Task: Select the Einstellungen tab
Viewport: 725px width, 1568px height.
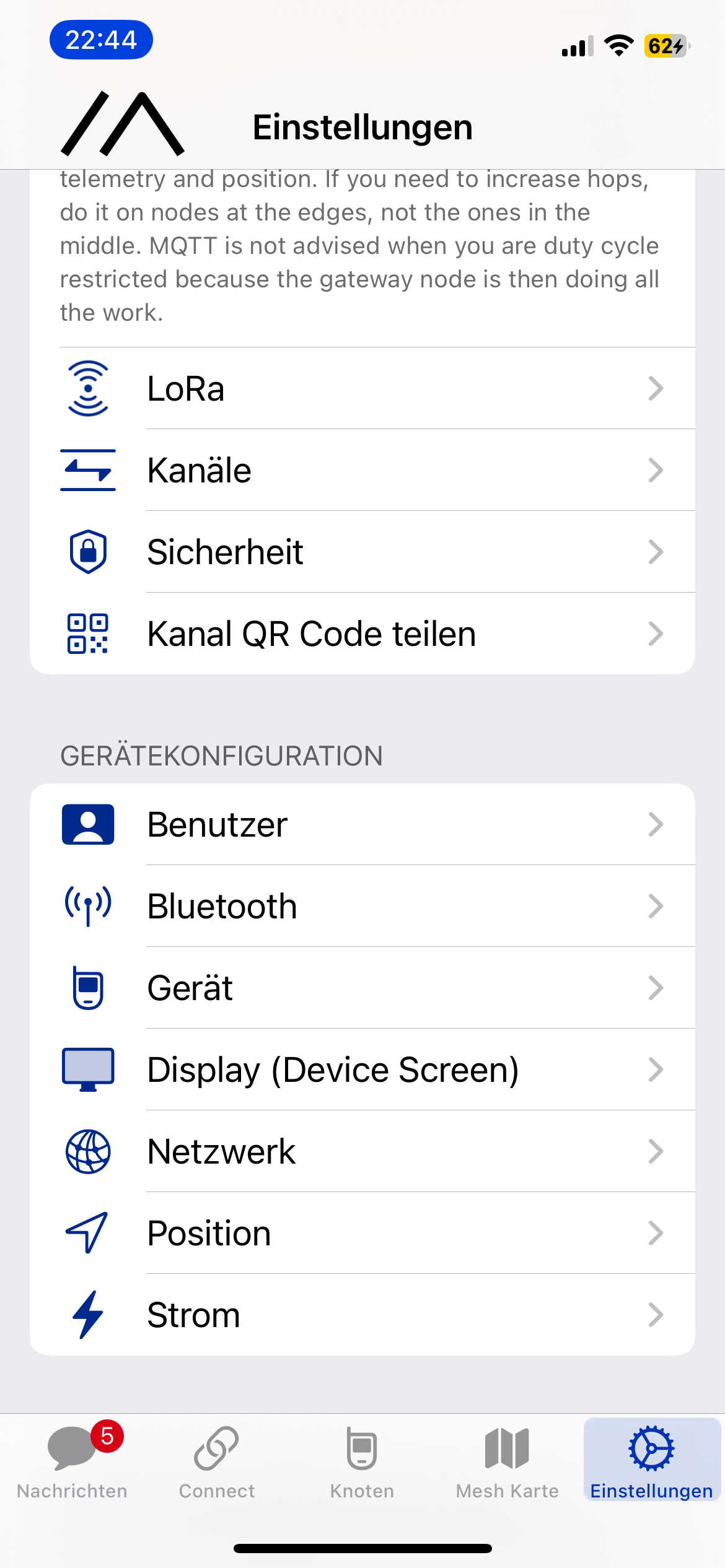Action: pyautogui.click(x=651, y=1463)
